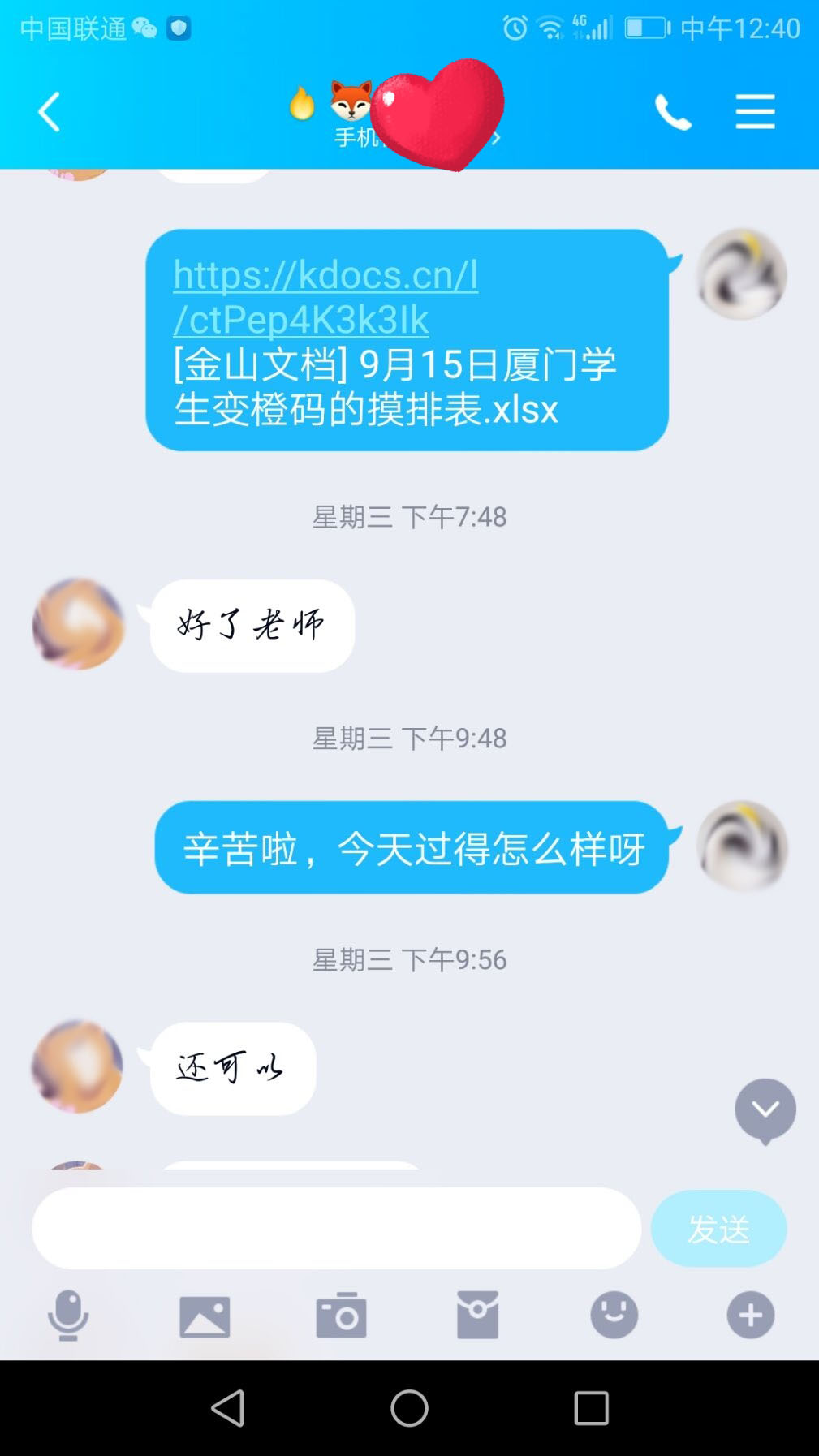The height and width of the screenshot is (1456, 819).
Task: Jump to the latest messages
Action: coord(765,1109)
